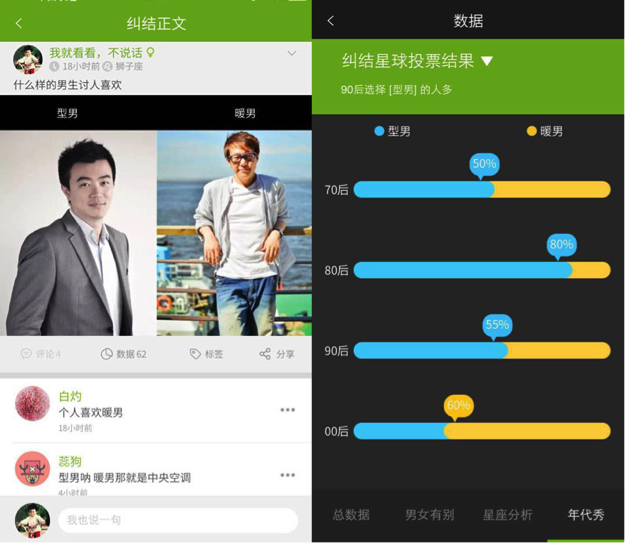The image size is (625, 543).
Task: Vote for the 型男 photo
Action: pyautogui.click(x=78, y=233)
